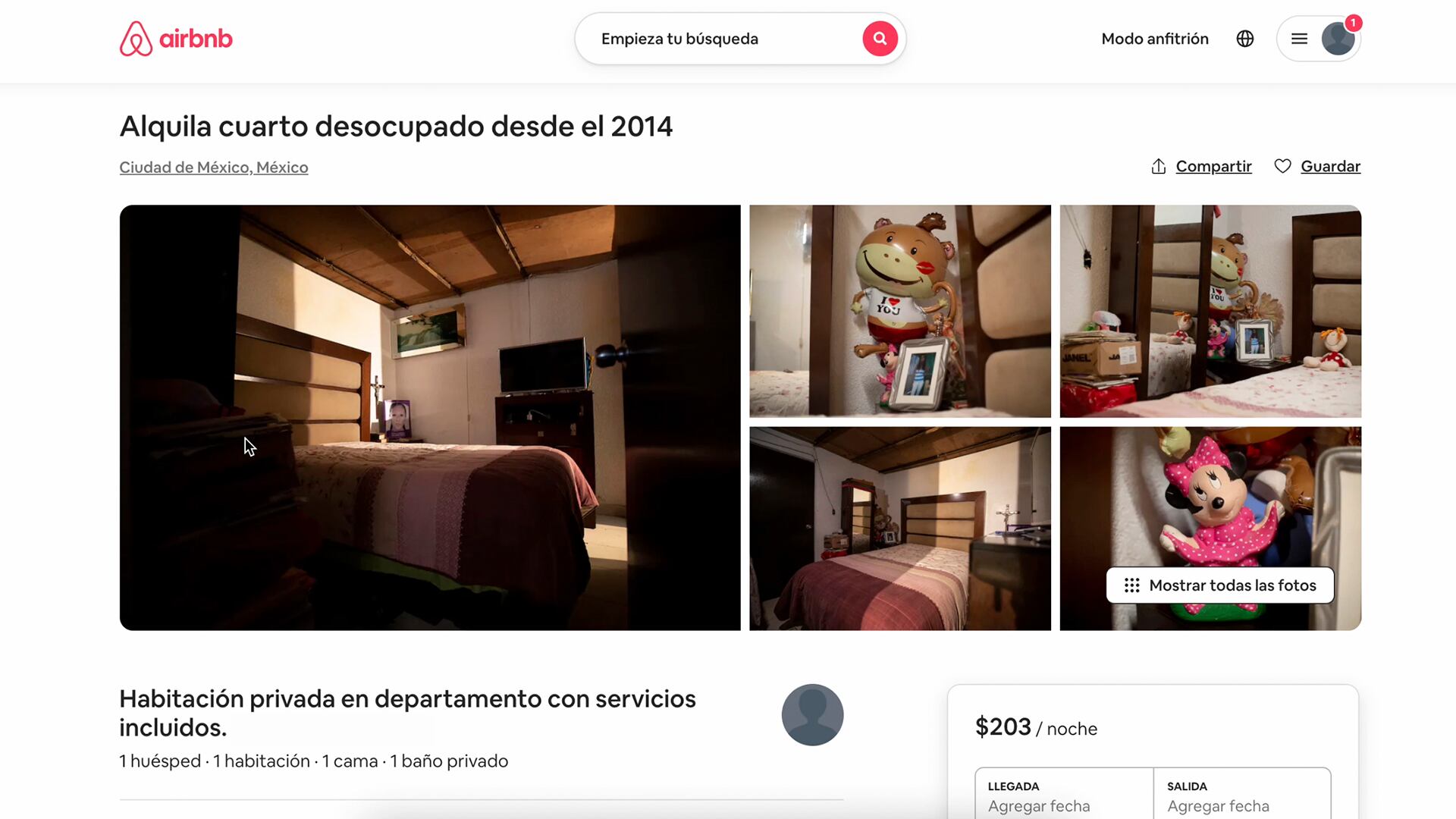Open the Ciudad de México location link
1456x819 pixels.
click(213, 167)
